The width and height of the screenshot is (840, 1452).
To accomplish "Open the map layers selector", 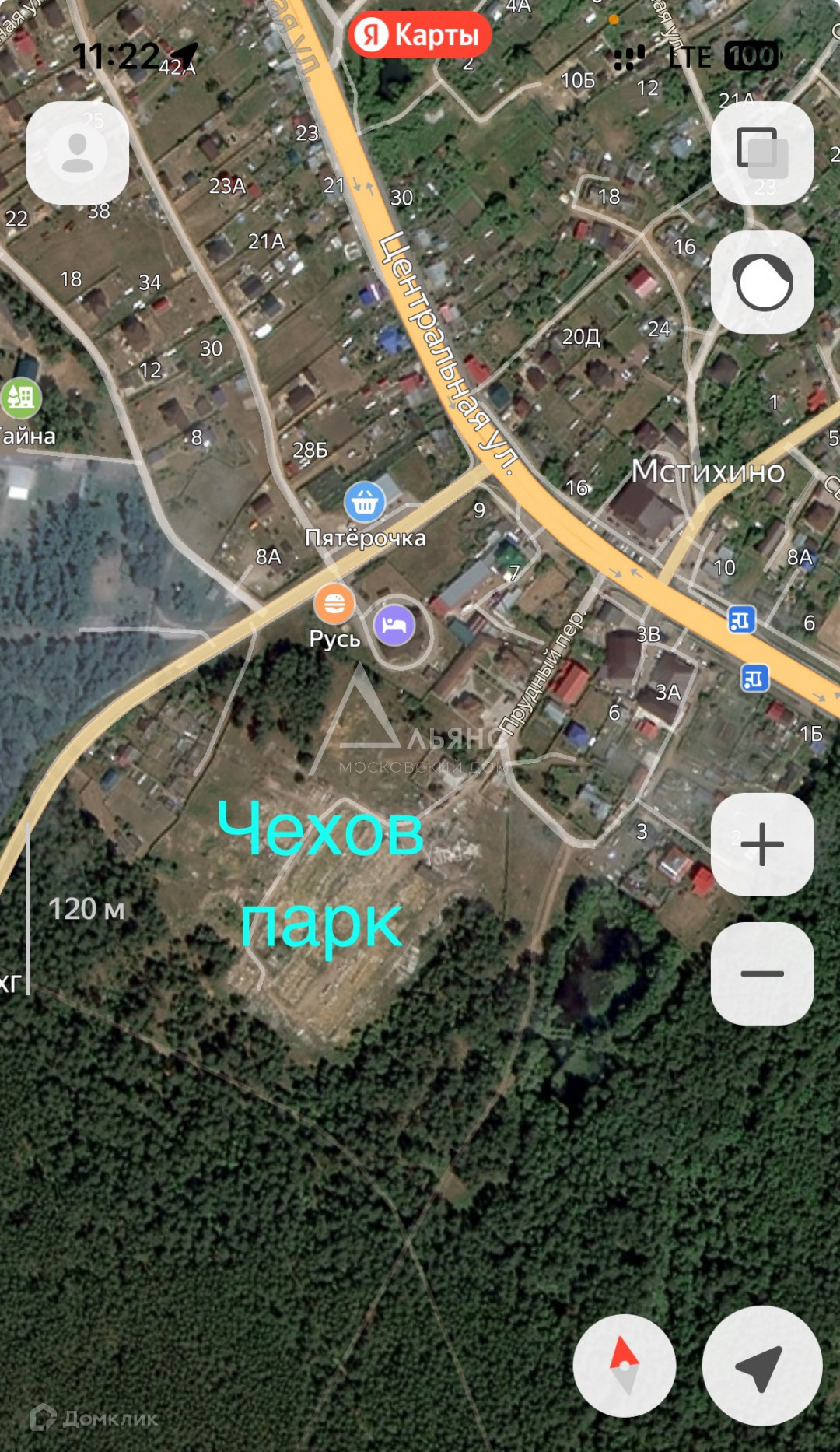I will 762,153.
